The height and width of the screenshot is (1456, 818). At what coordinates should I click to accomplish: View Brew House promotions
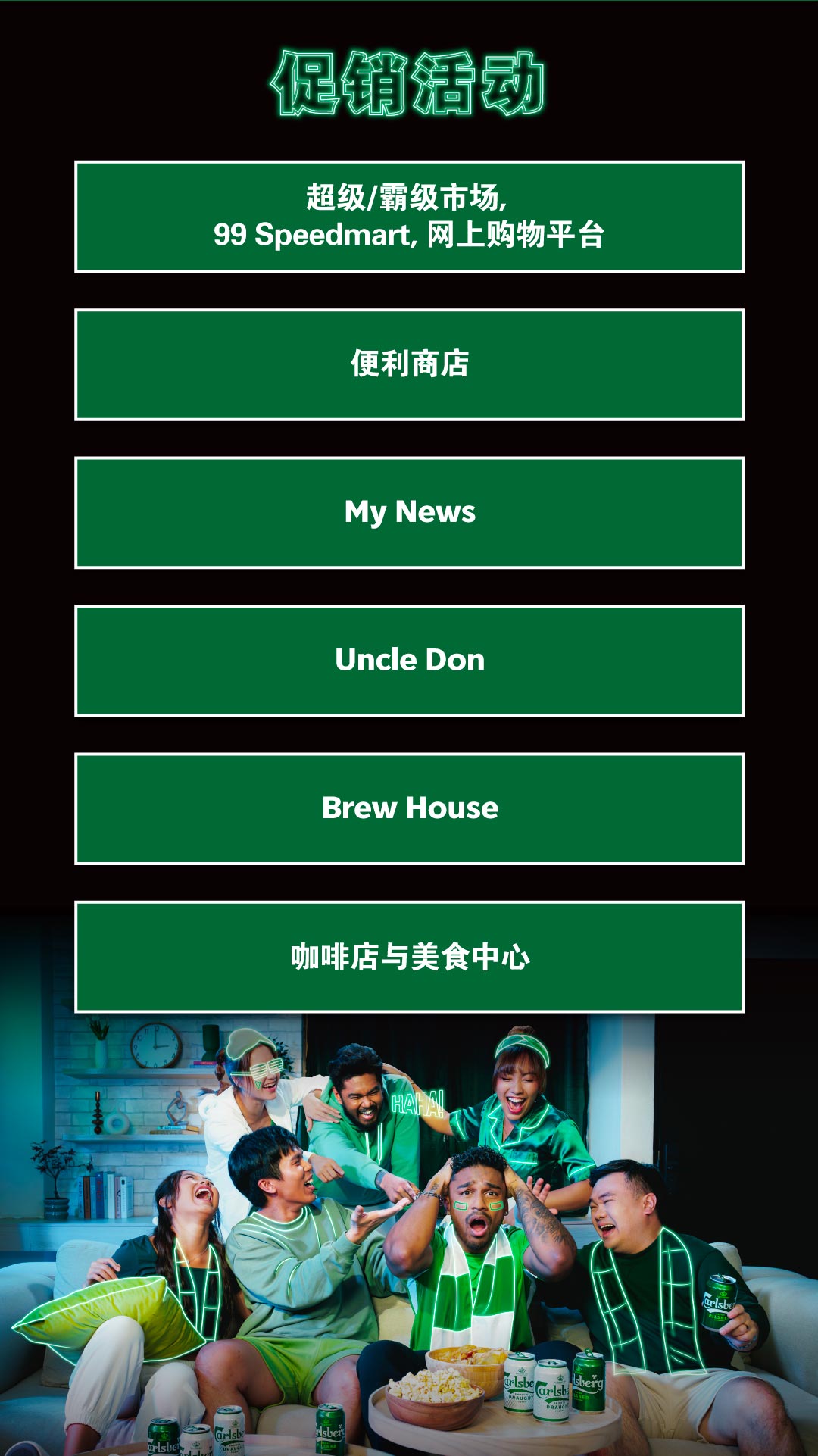(409, 808)
